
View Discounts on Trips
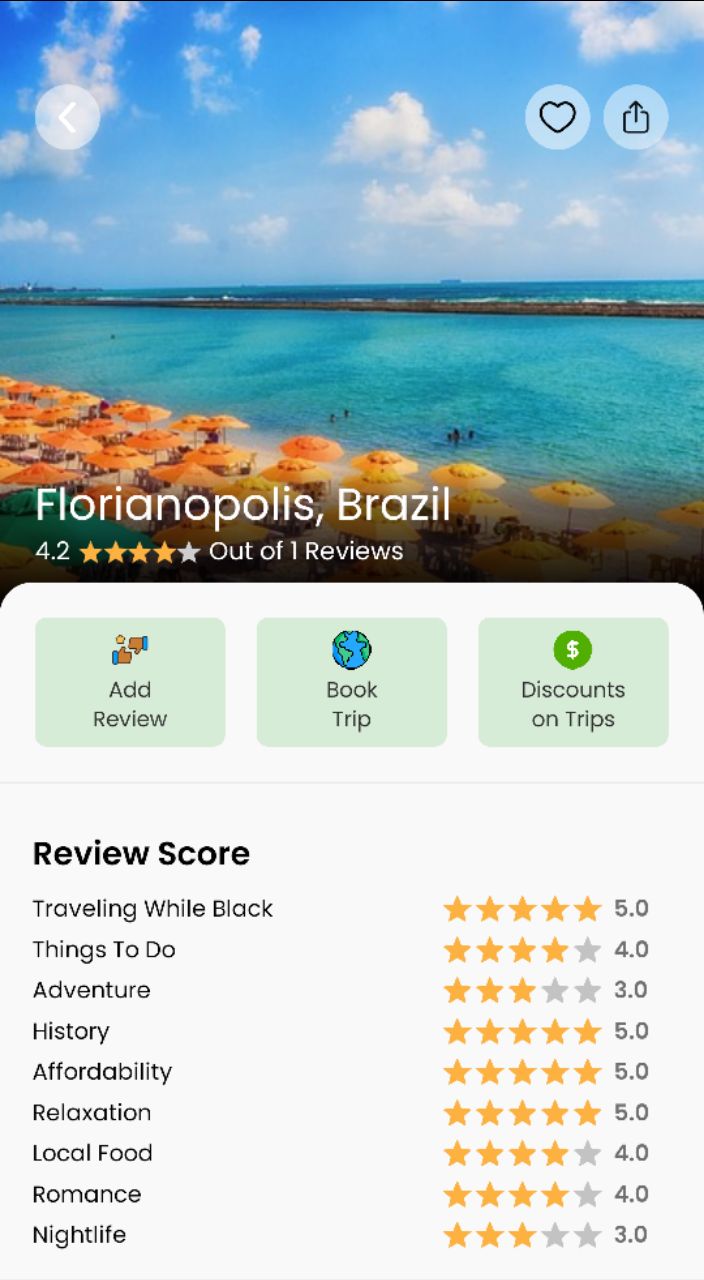pos(573,682)
